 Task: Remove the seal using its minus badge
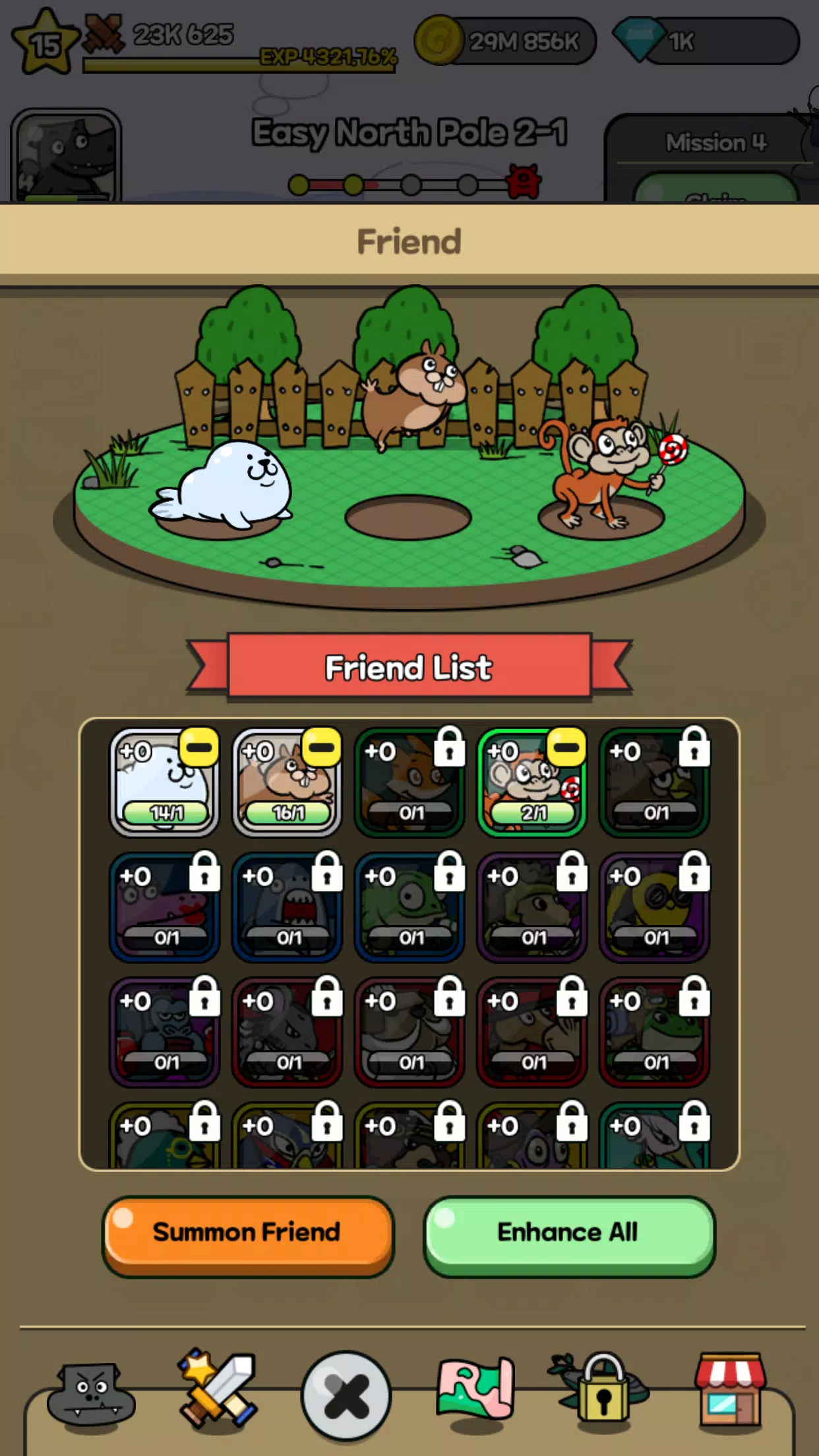pyautogui.click(x=198, y=748)
